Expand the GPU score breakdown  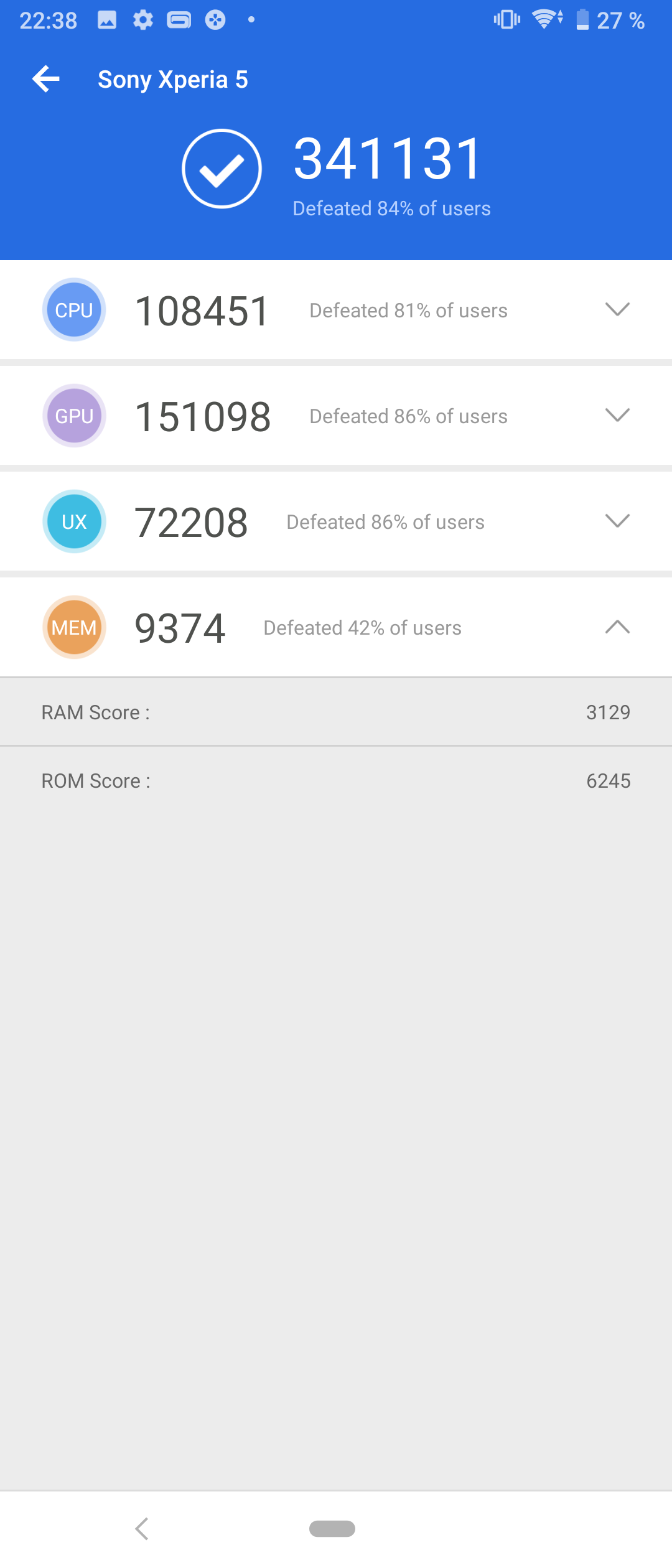coord(617,415)
